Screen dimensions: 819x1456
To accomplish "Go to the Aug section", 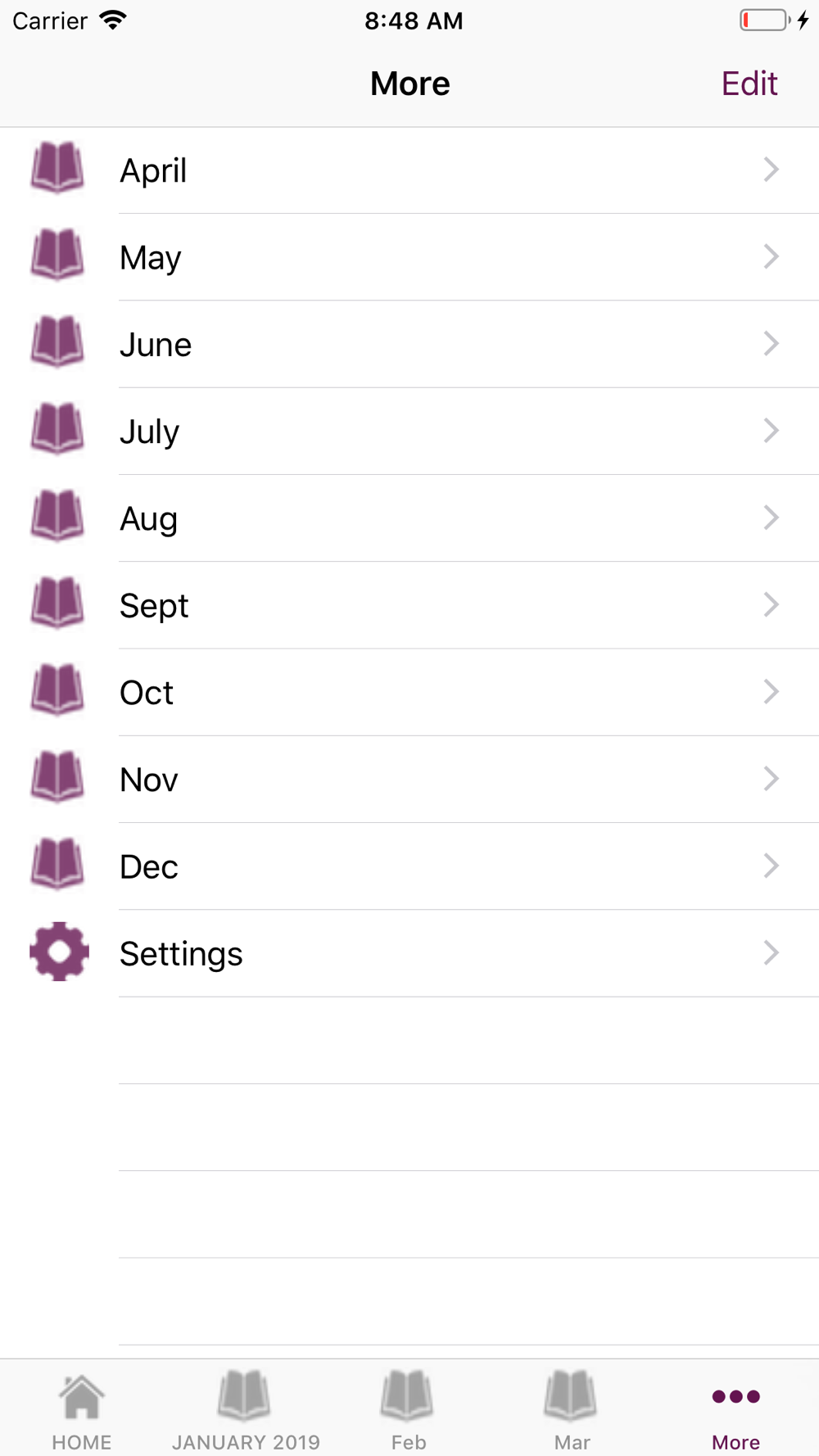I will coord(409,518).
